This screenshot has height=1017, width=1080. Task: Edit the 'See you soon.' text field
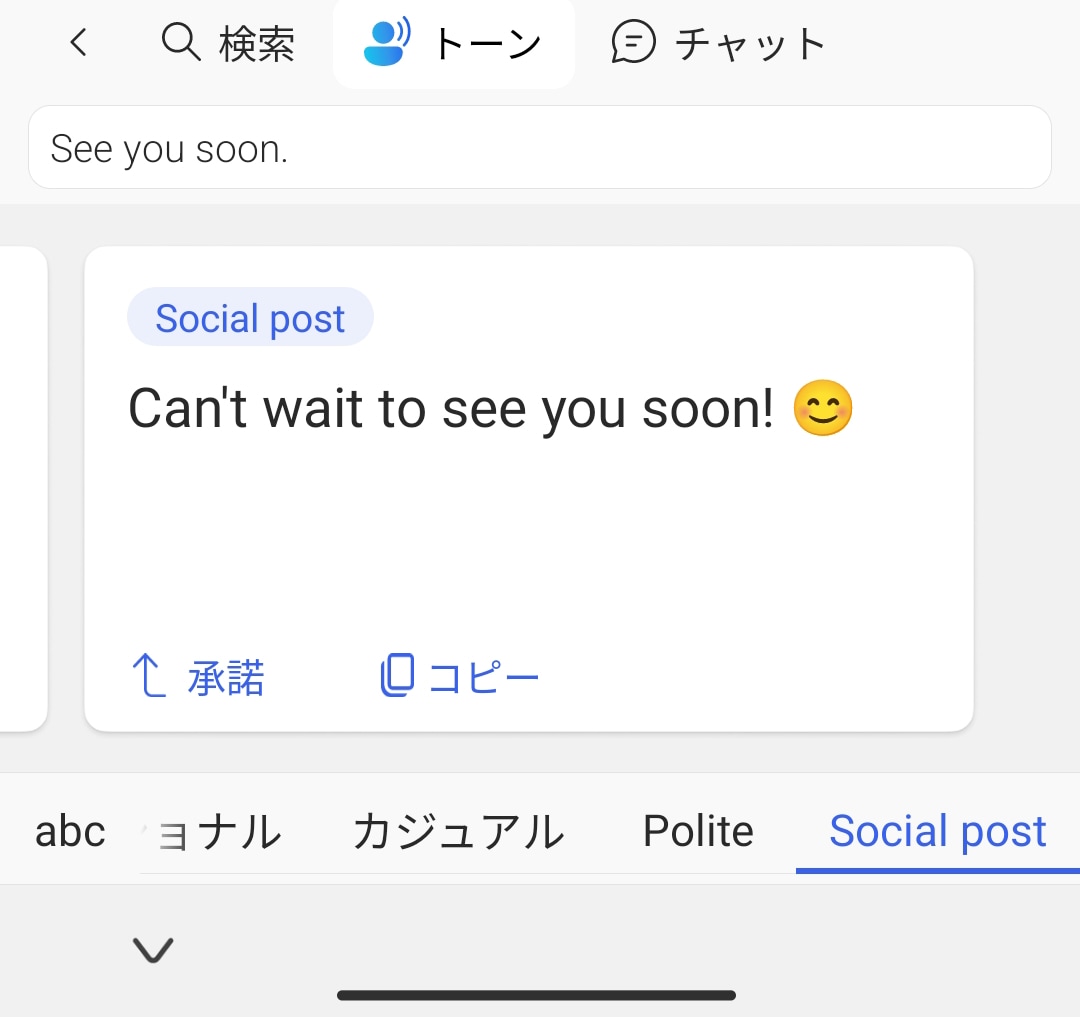[539, 148]
